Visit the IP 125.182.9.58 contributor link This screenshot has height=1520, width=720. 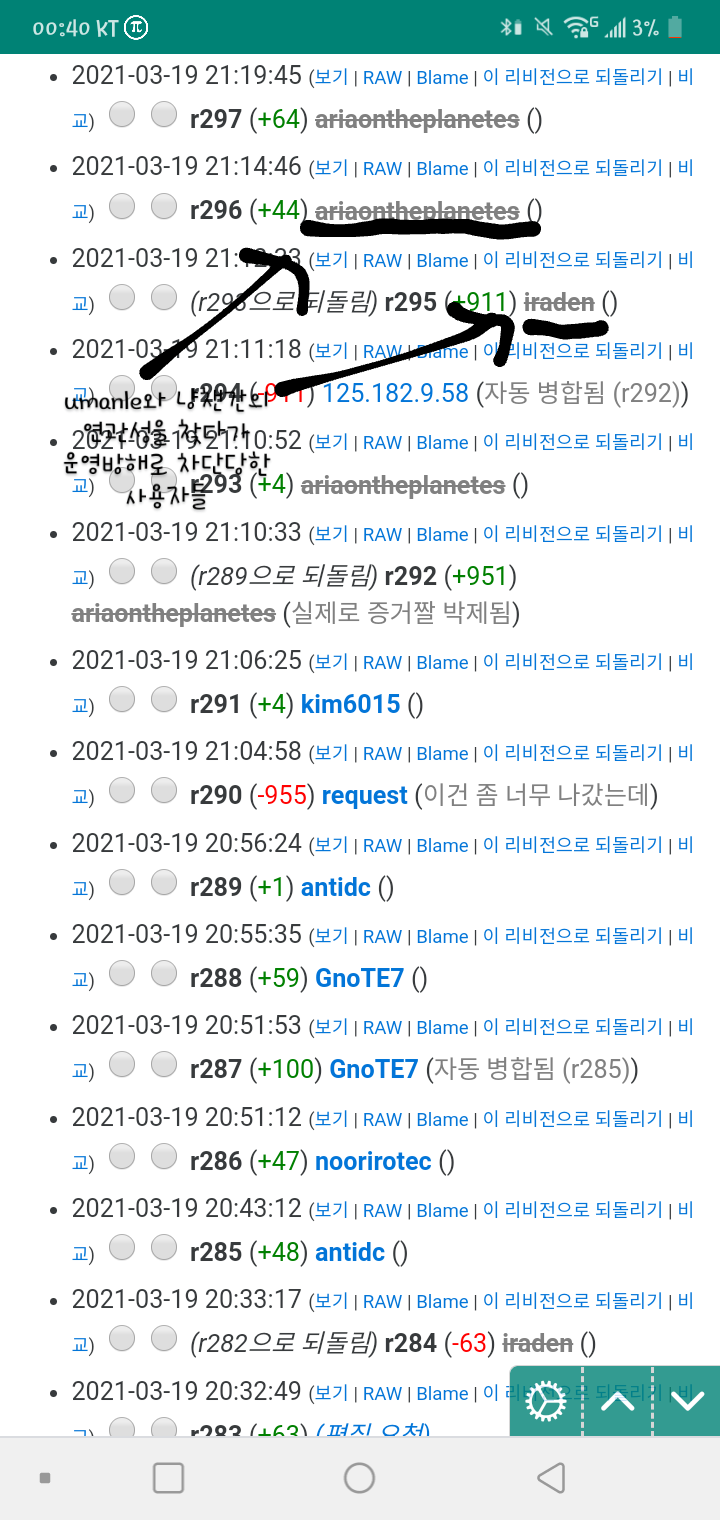[395, 394]
